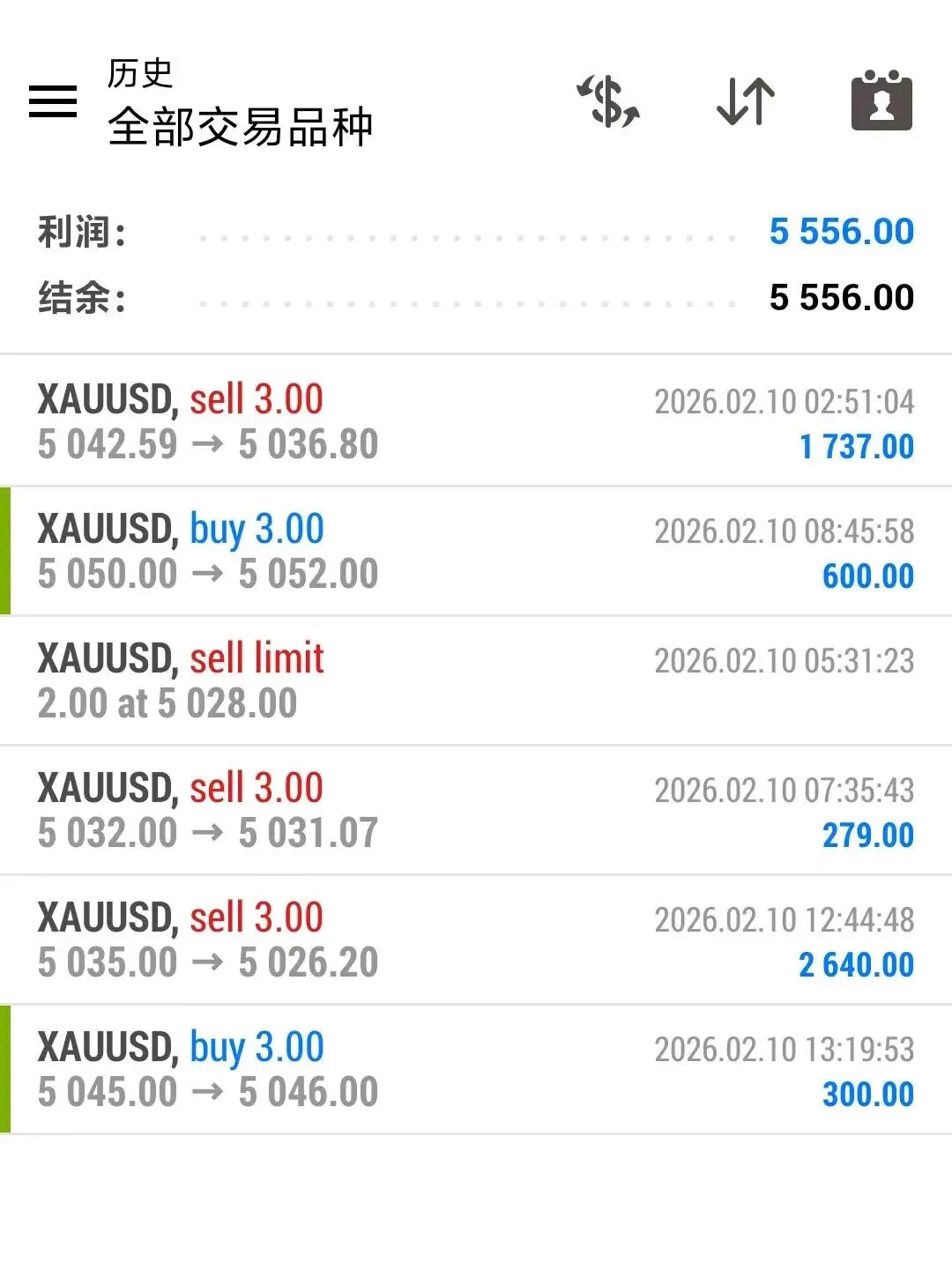Expand the buy trade with 300.00 profit
The height and width of the screenshot is (1263, 952).
(476, 1069)
